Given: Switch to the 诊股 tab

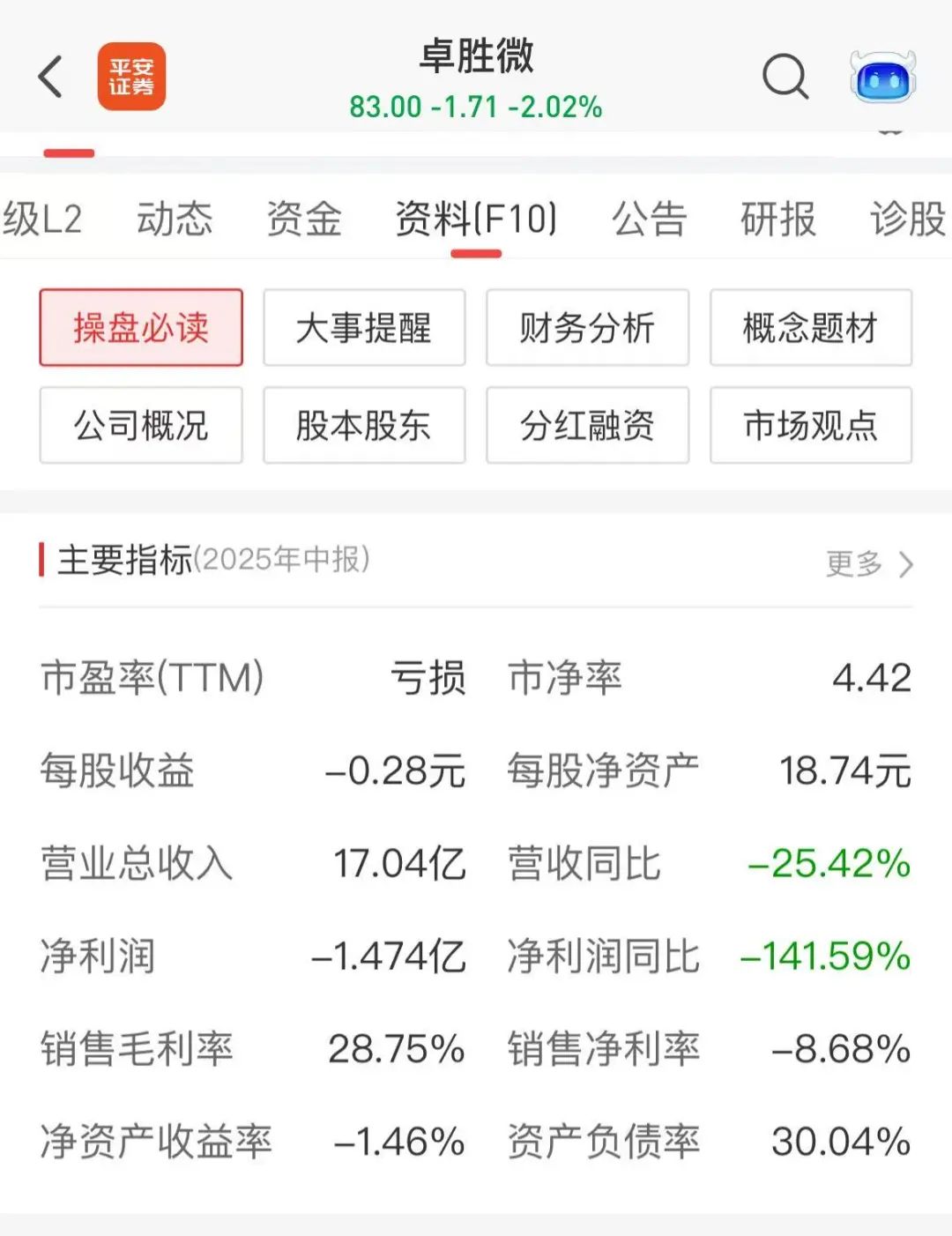Looking at the screenshot, I should (909, 219).
